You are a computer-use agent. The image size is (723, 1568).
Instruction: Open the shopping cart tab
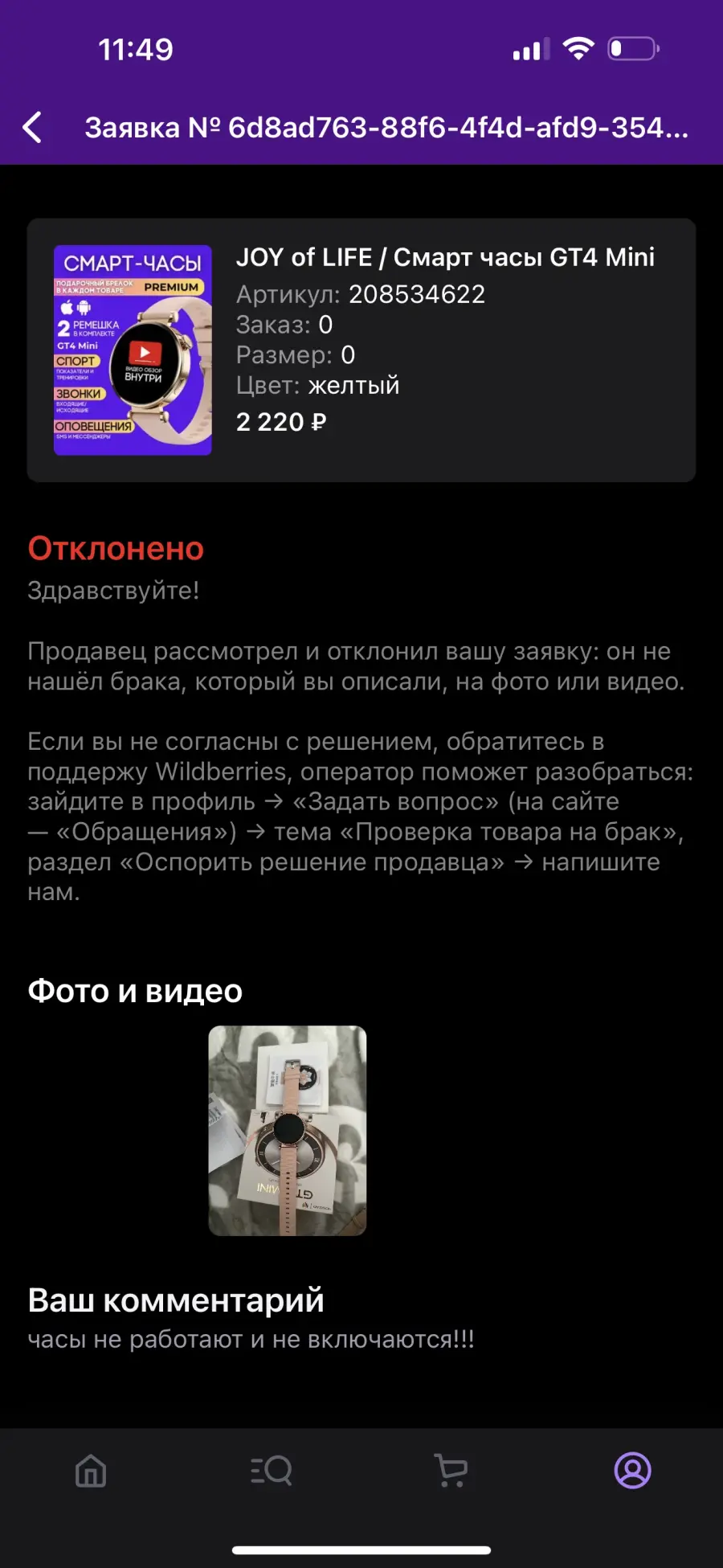(x=451, y=1471)
